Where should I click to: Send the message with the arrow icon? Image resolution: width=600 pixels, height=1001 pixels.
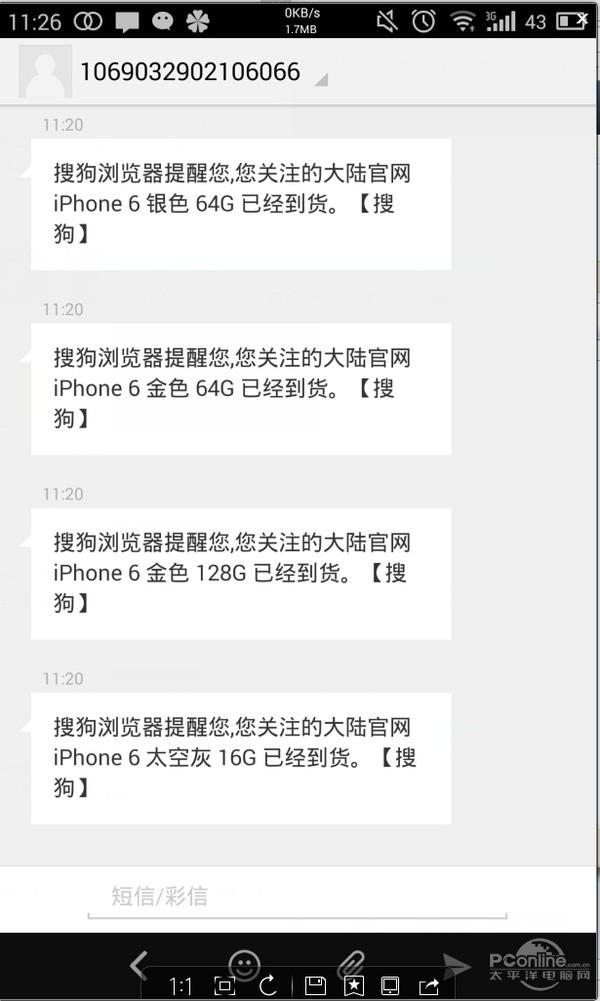pyautogui.click(x=457, y=967)
